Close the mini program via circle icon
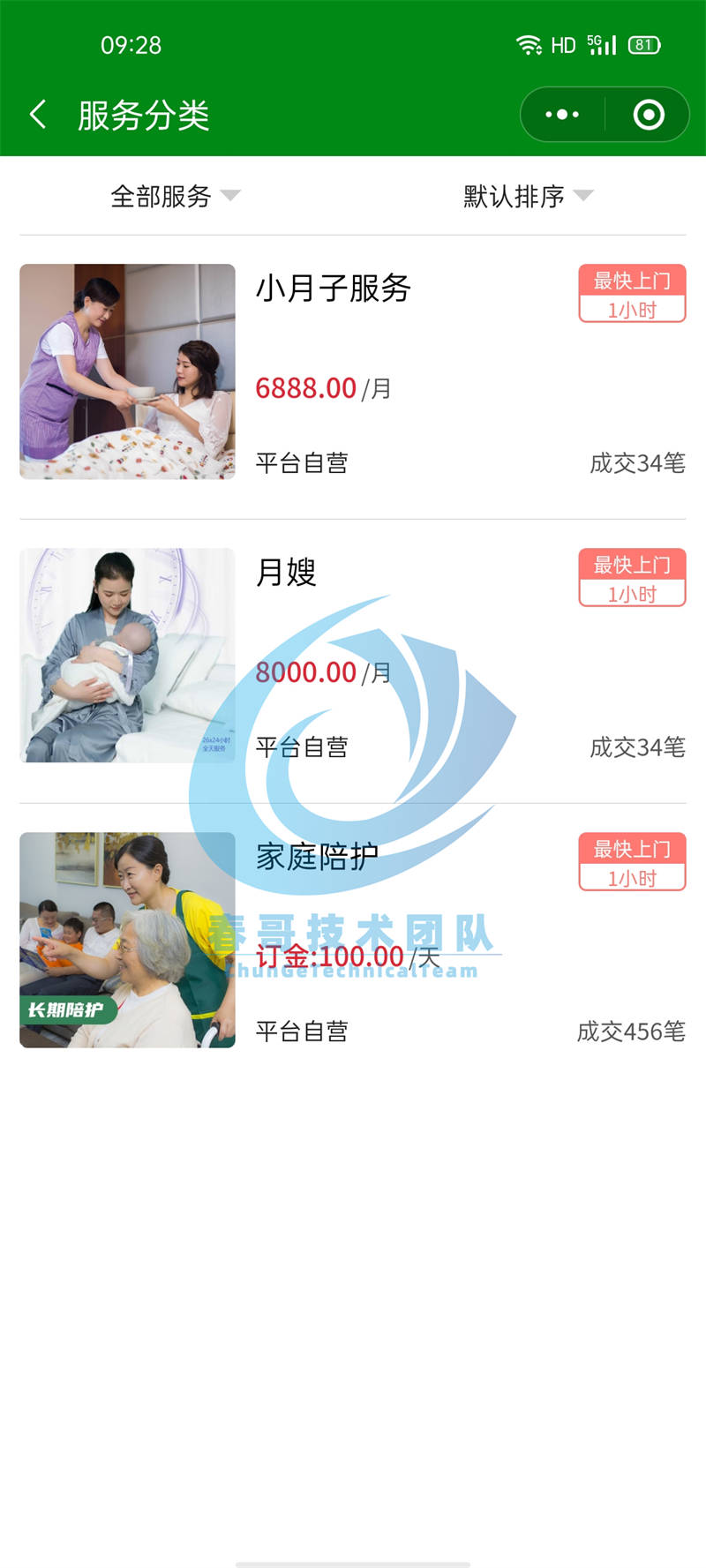The height and width of the screenshot is (1568, 706). click(x=649, y=115)
